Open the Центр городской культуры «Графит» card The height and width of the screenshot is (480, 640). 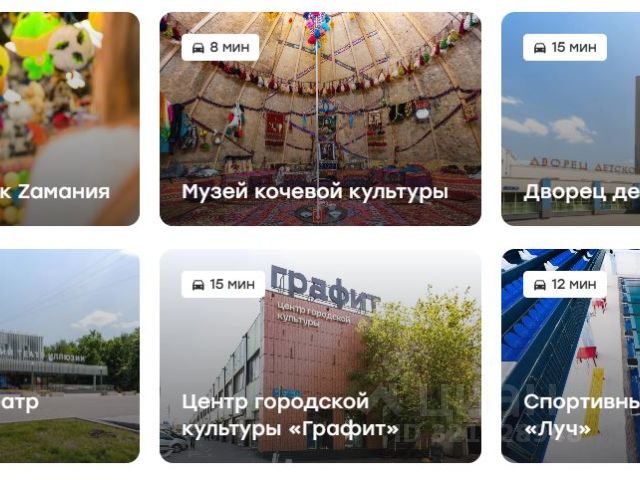click(x=320, y=357)
